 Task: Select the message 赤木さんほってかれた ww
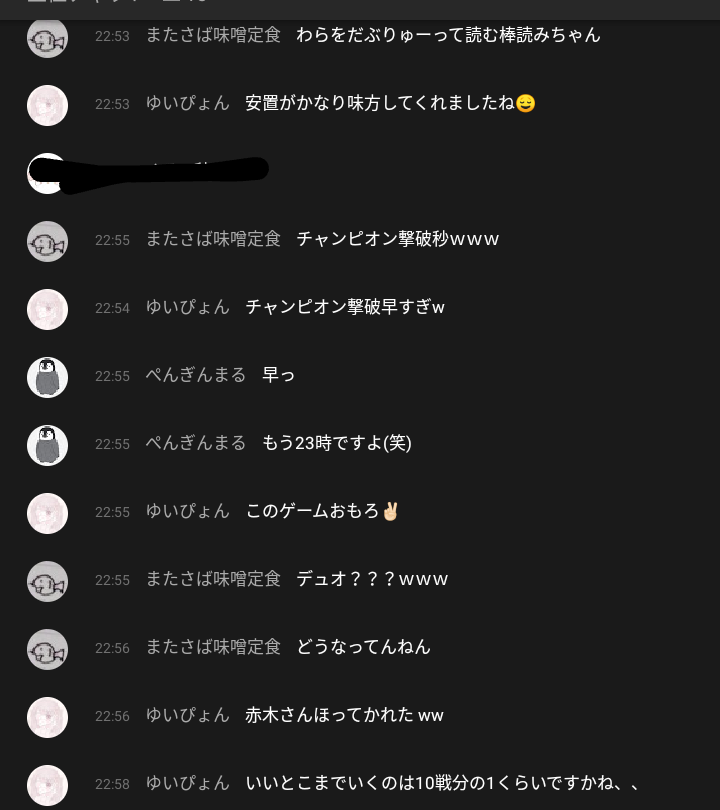click(x=344, y=715)
